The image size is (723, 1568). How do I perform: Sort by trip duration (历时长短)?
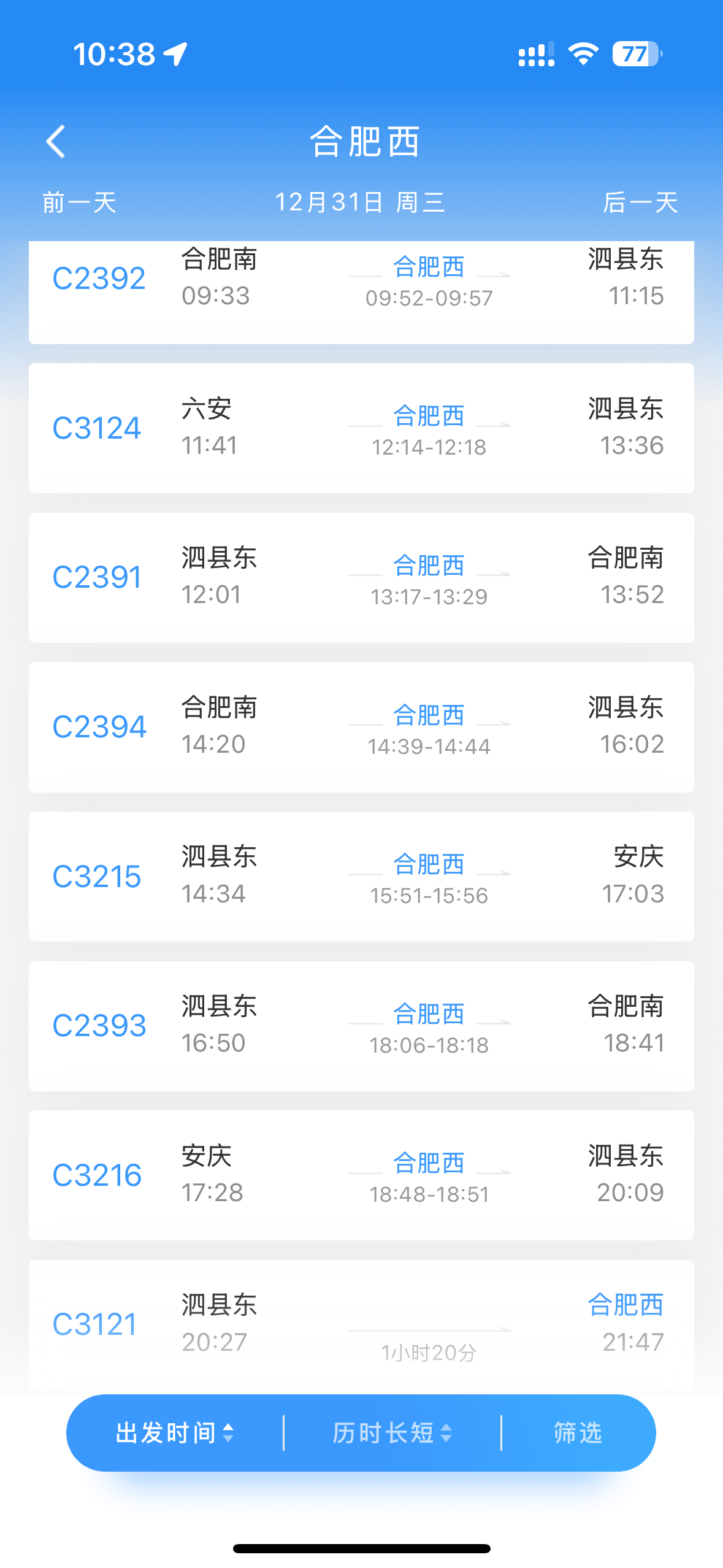[x=392, y=1433]
